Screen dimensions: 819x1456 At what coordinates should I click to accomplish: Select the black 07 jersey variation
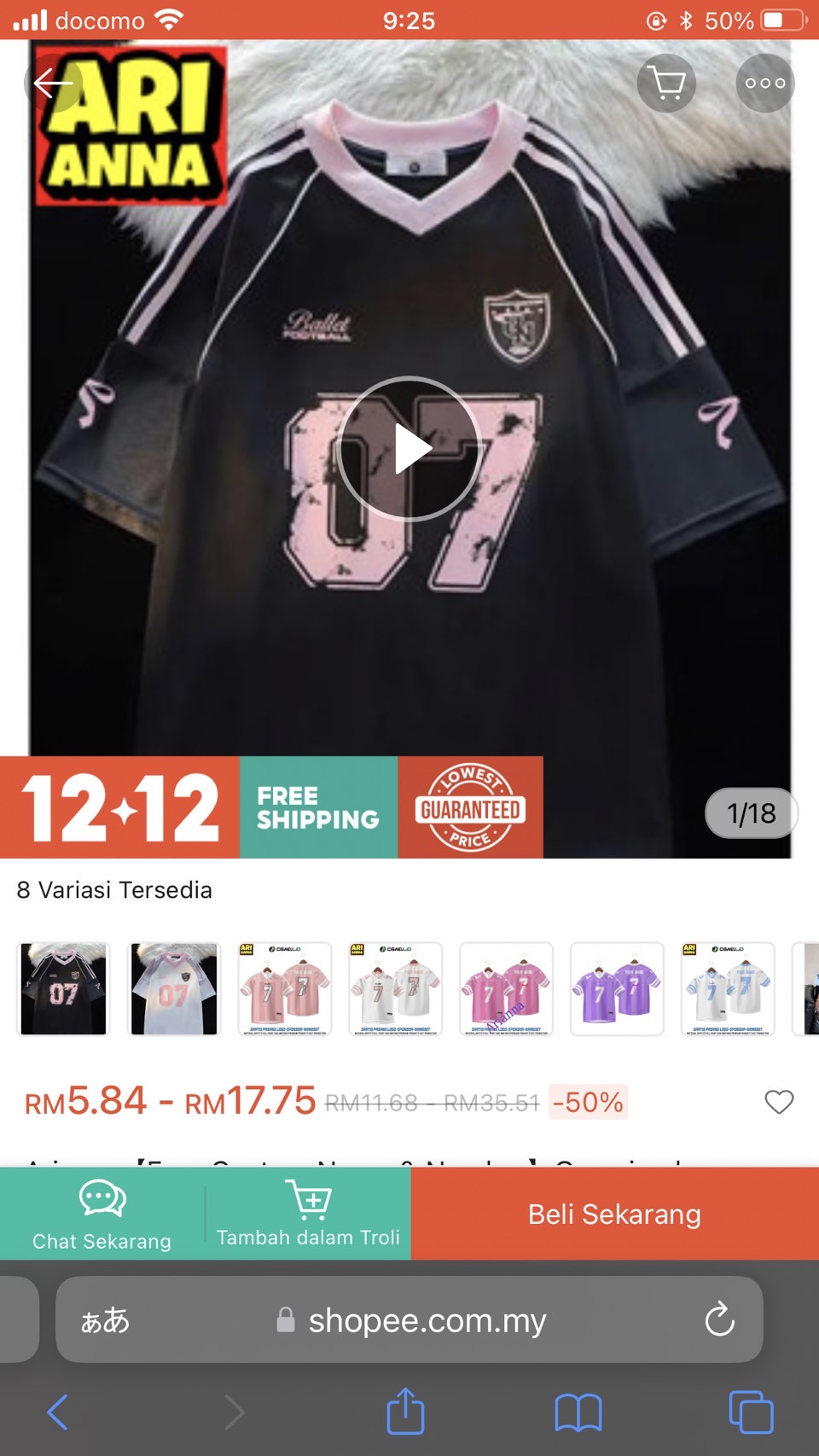(x=64, y=989)
